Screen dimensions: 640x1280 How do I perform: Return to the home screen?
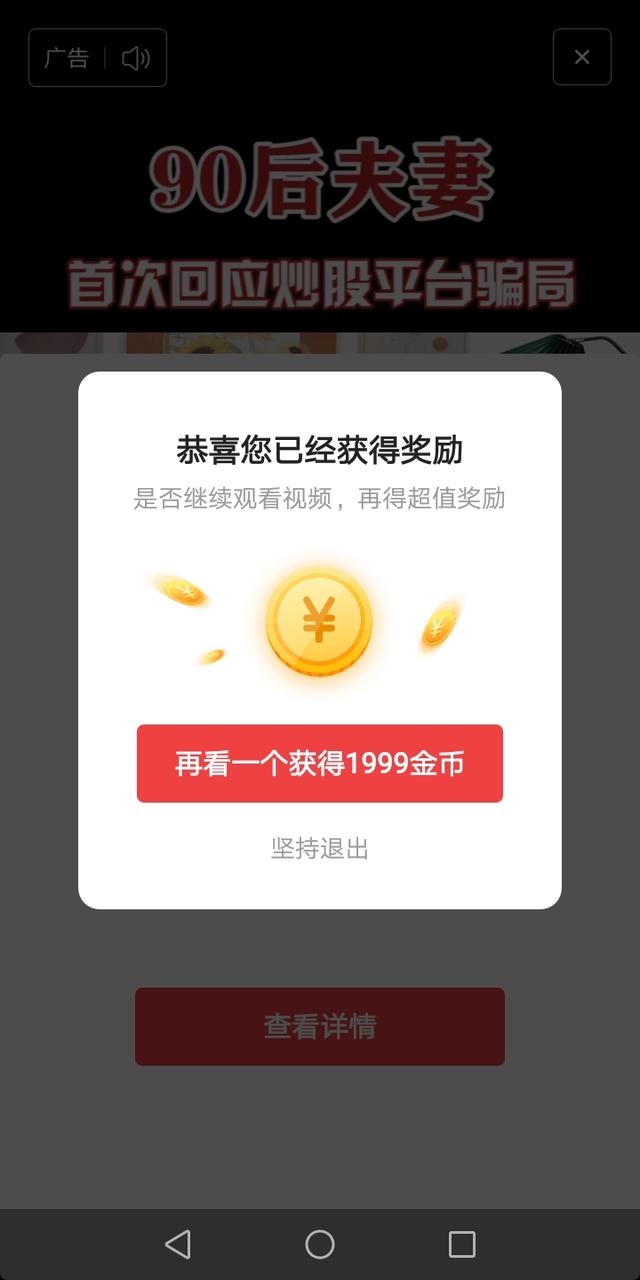(x=319, y=1244)
